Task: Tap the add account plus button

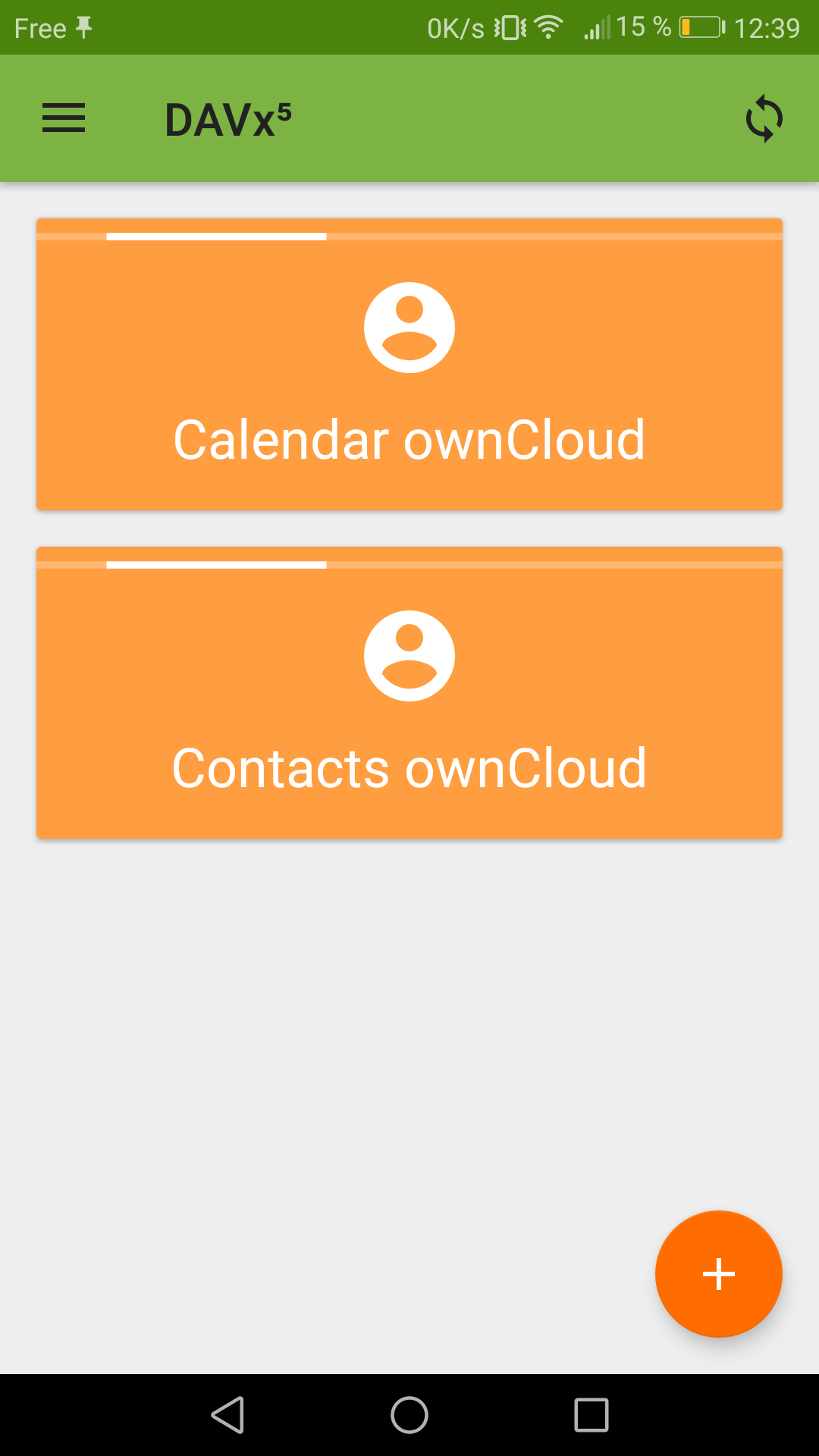Action: (x=718, y=1274)
